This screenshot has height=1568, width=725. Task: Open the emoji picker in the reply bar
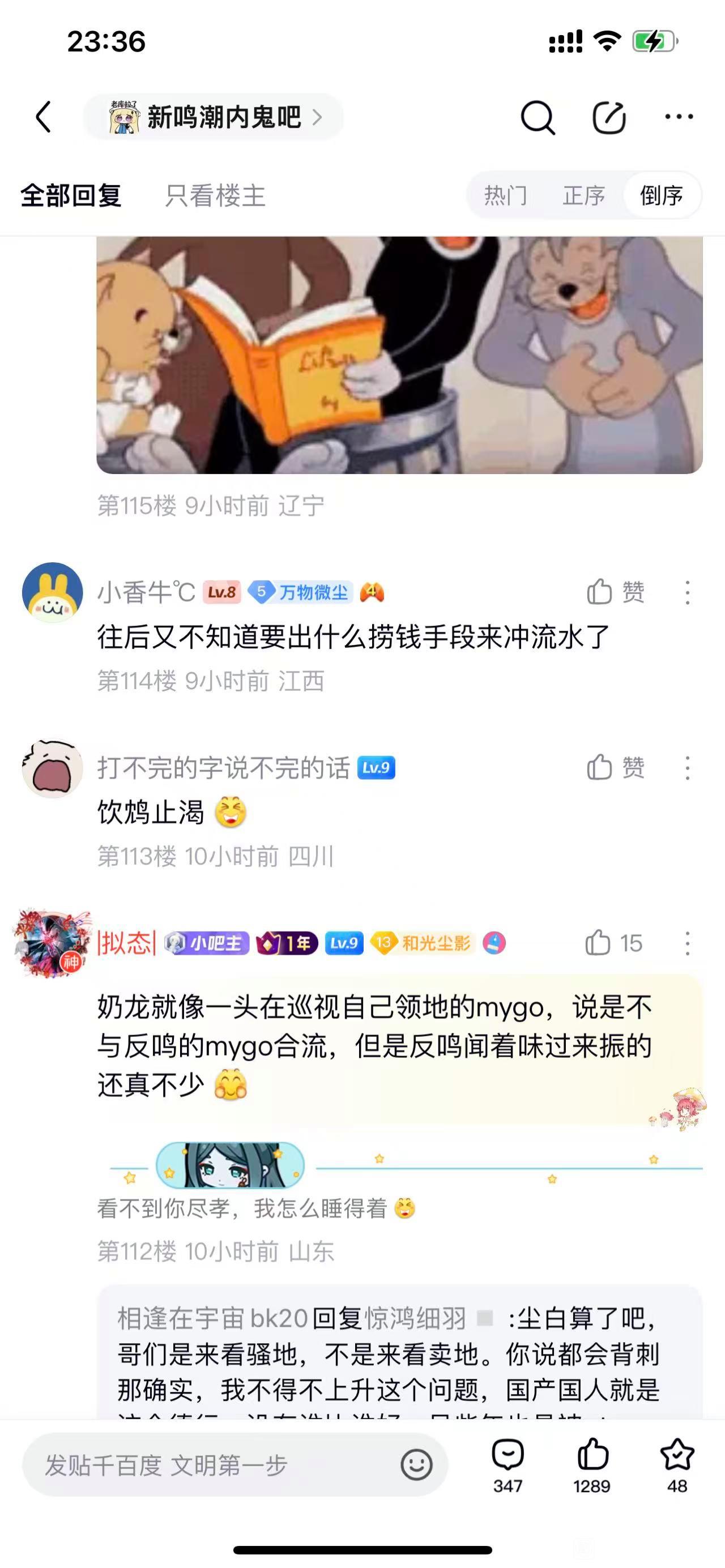coord(416,1465)
